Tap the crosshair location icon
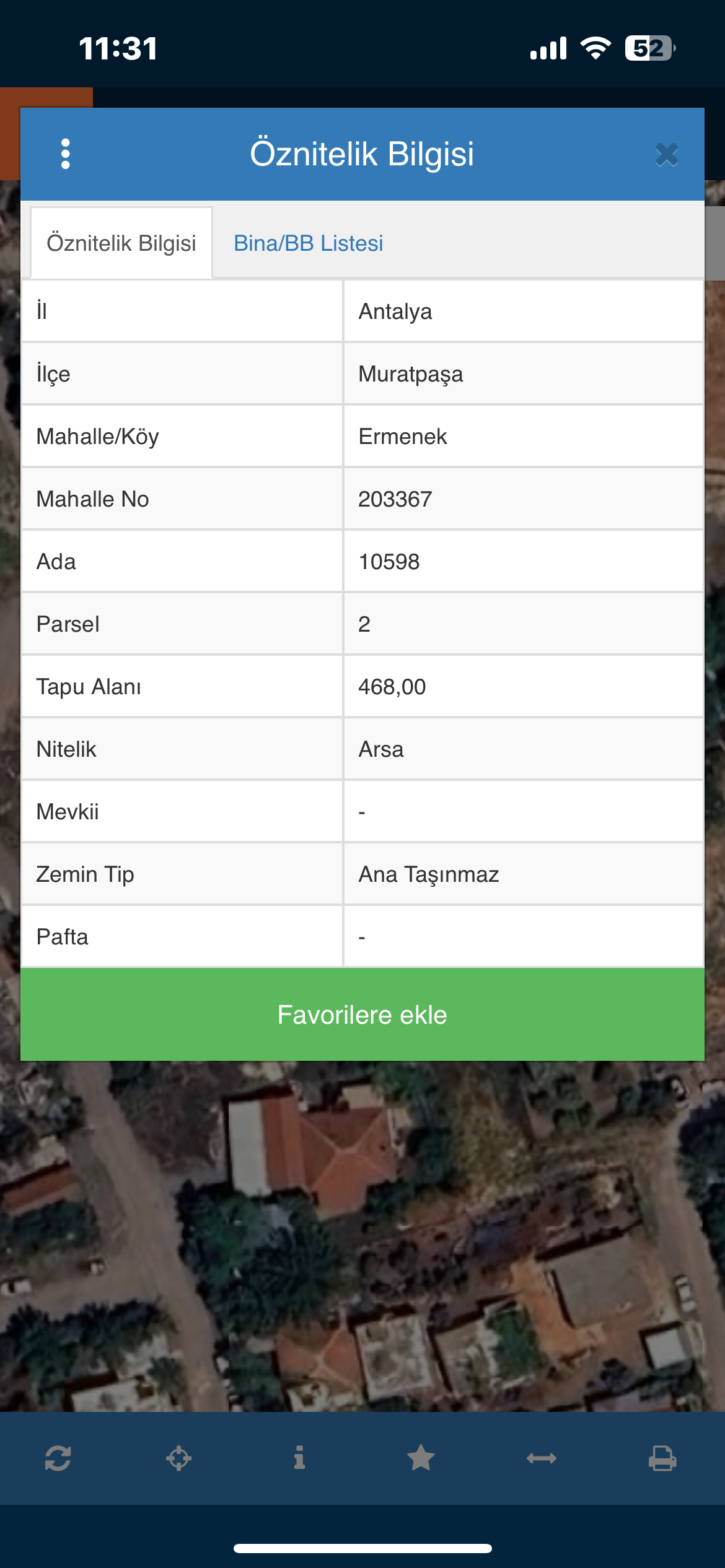Screen dimensions: 725x1568 tap(178, 1458)
